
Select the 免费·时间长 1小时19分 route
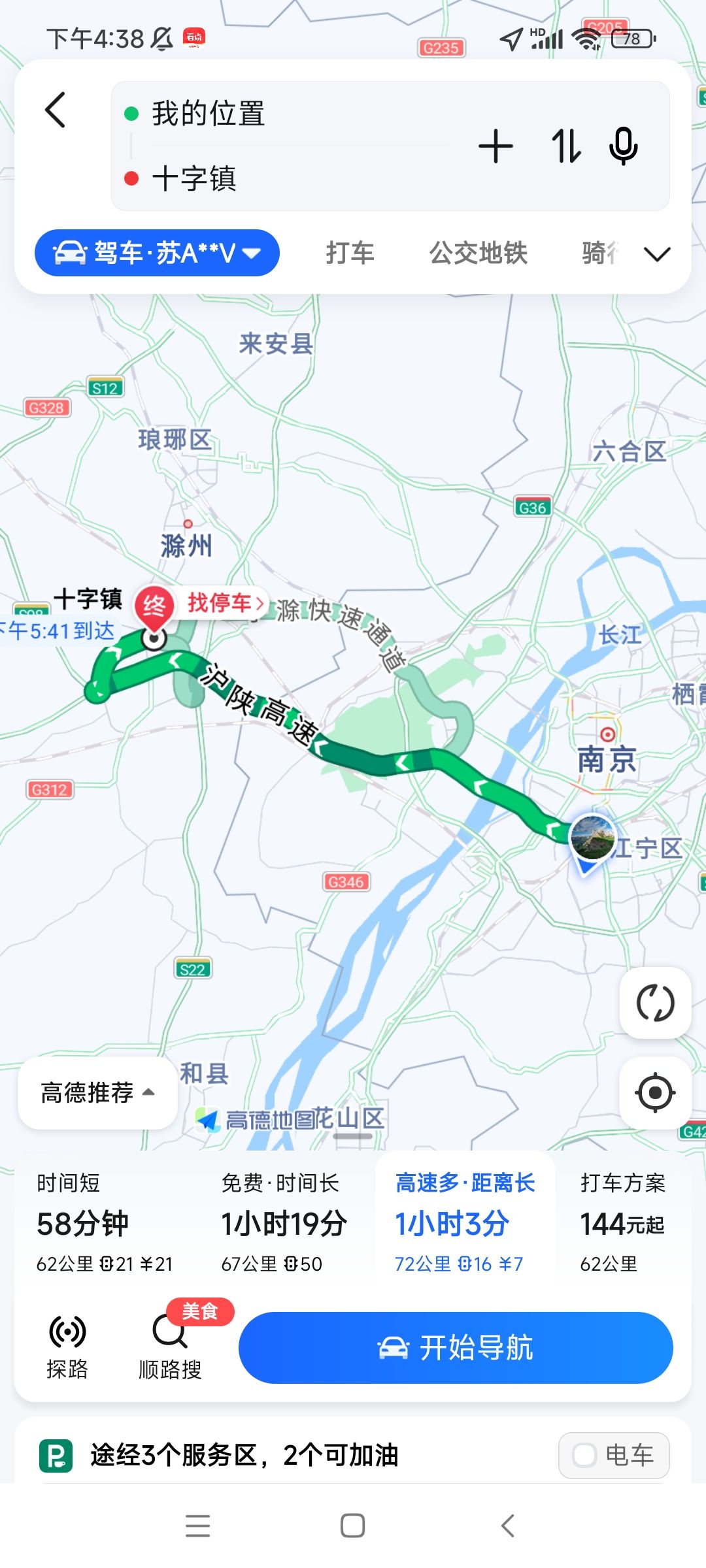click(x=283, y=1223)
